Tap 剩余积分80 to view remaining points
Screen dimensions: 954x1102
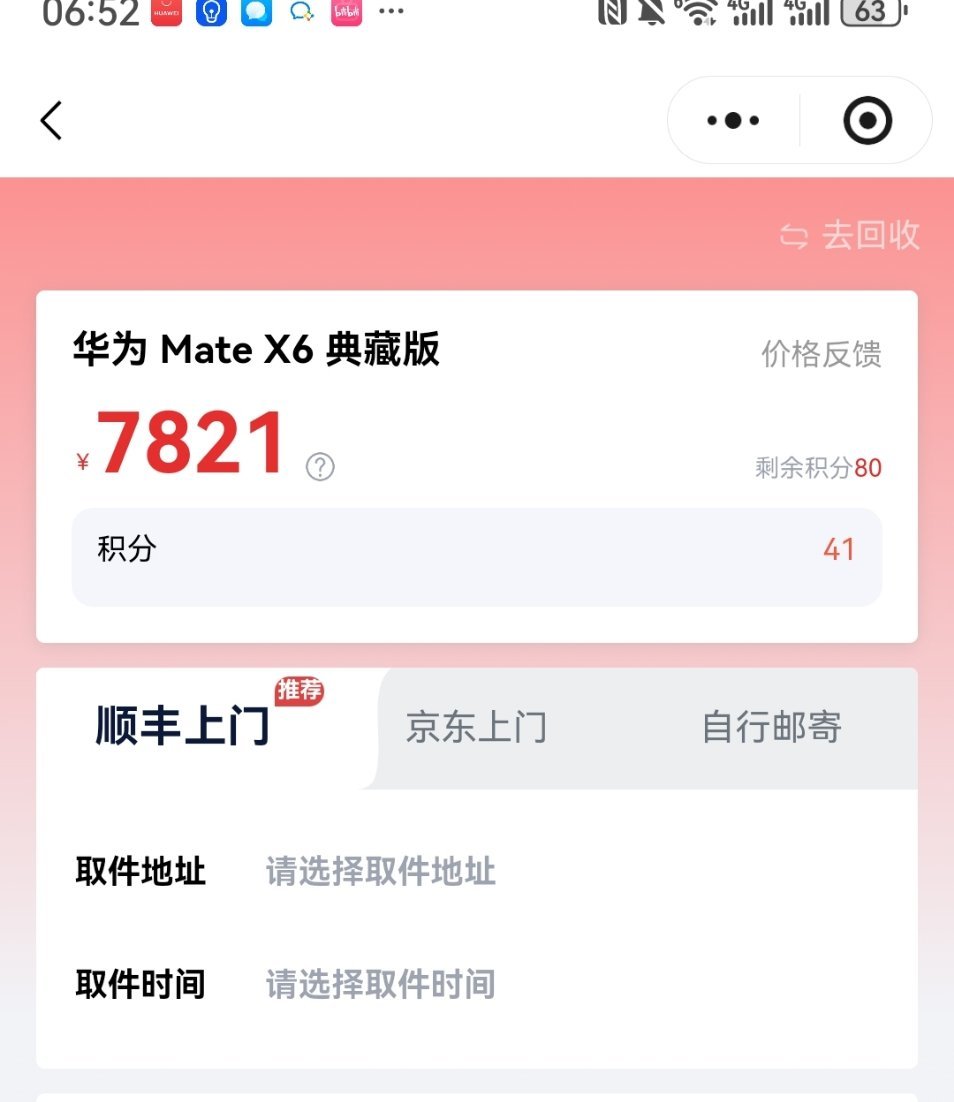coord(816,467)
